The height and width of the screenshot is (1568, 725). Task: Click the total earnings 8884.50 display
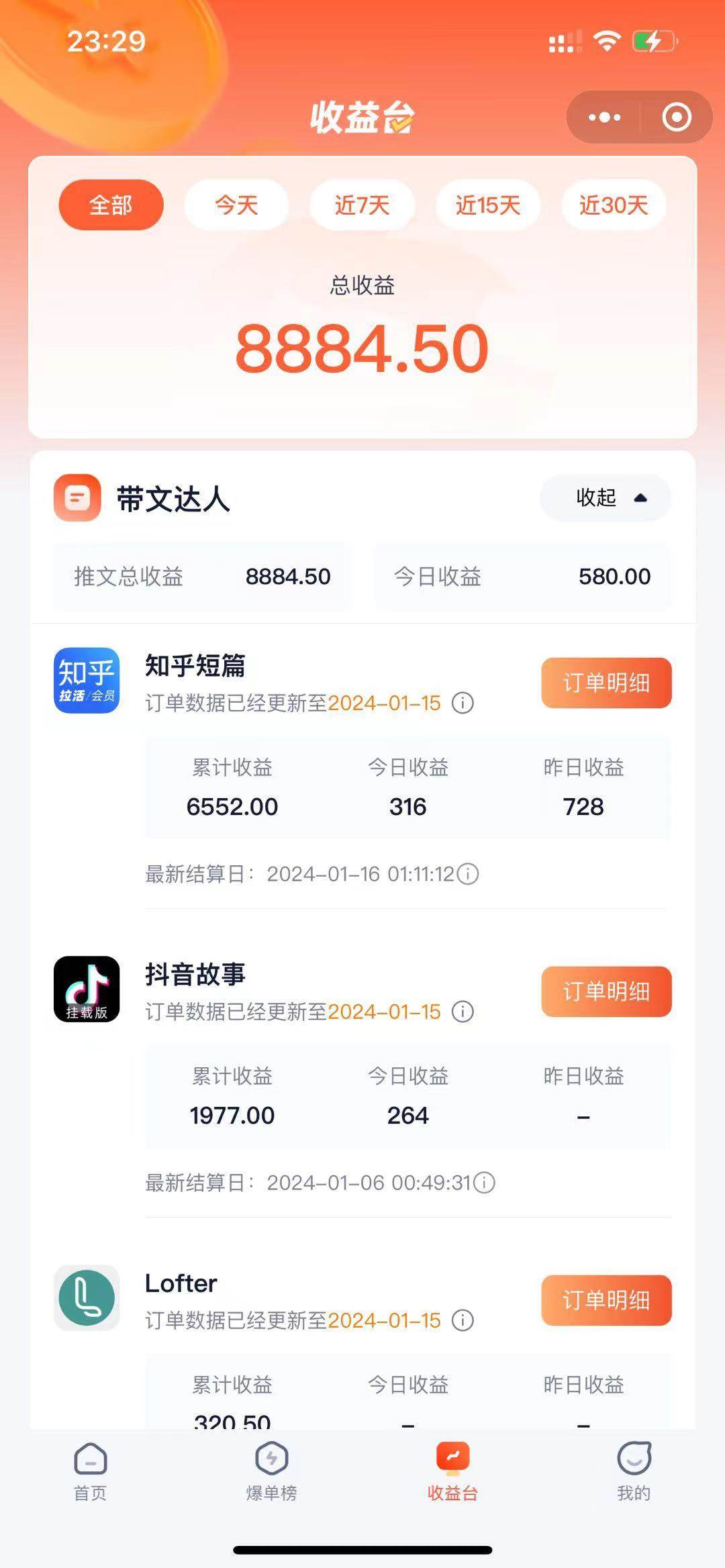click(362, 346)
